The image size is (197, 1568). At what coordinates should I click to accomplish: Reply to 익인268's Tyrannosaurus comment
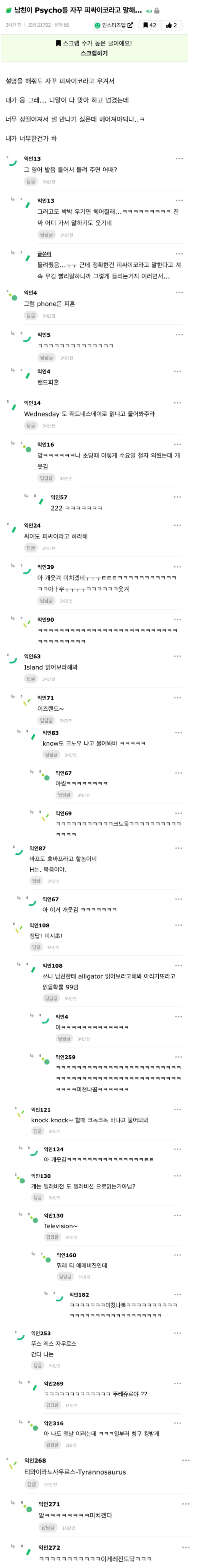(31, 1484)
